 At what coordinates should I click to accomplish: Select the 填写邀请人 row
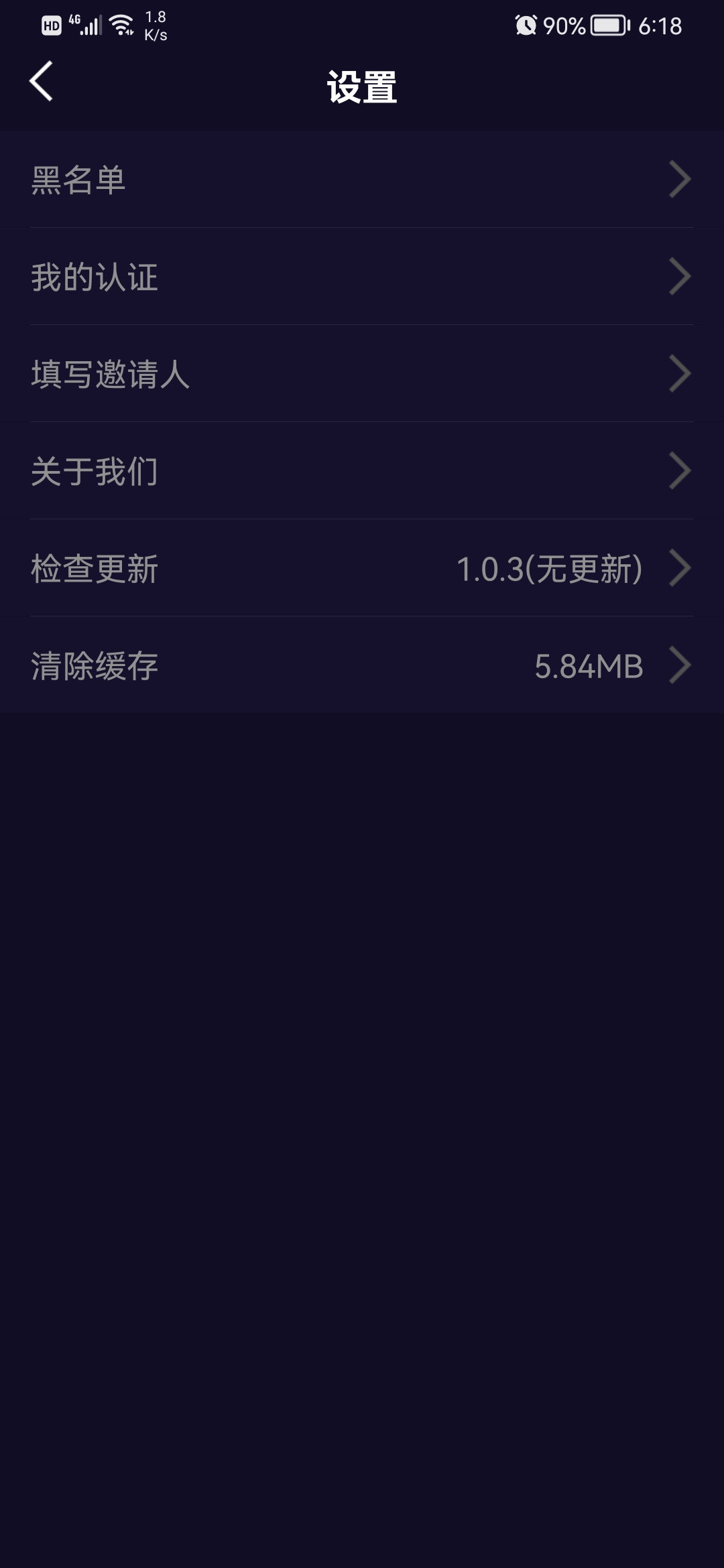click(x=362, y=374)
